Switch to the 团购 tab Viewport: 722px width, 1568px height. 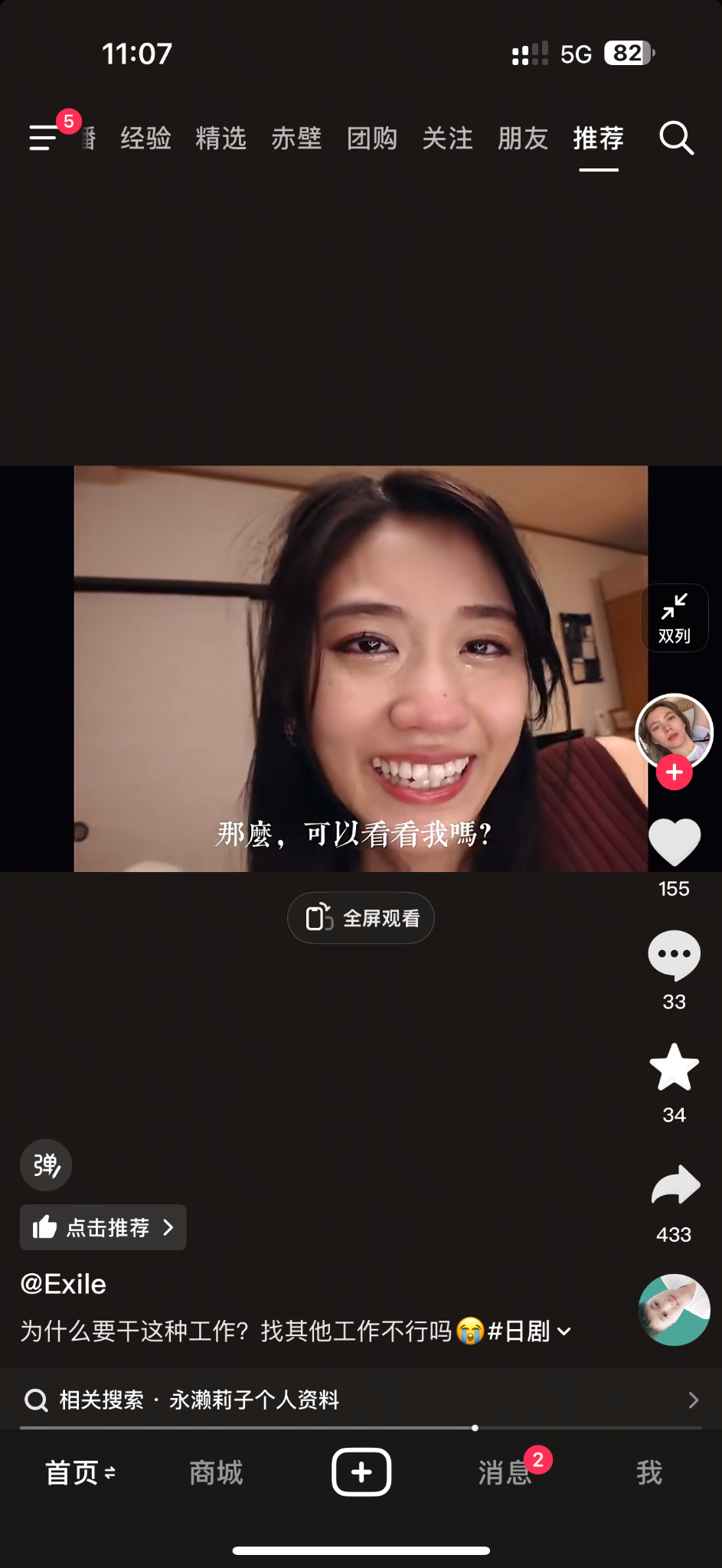372,139
